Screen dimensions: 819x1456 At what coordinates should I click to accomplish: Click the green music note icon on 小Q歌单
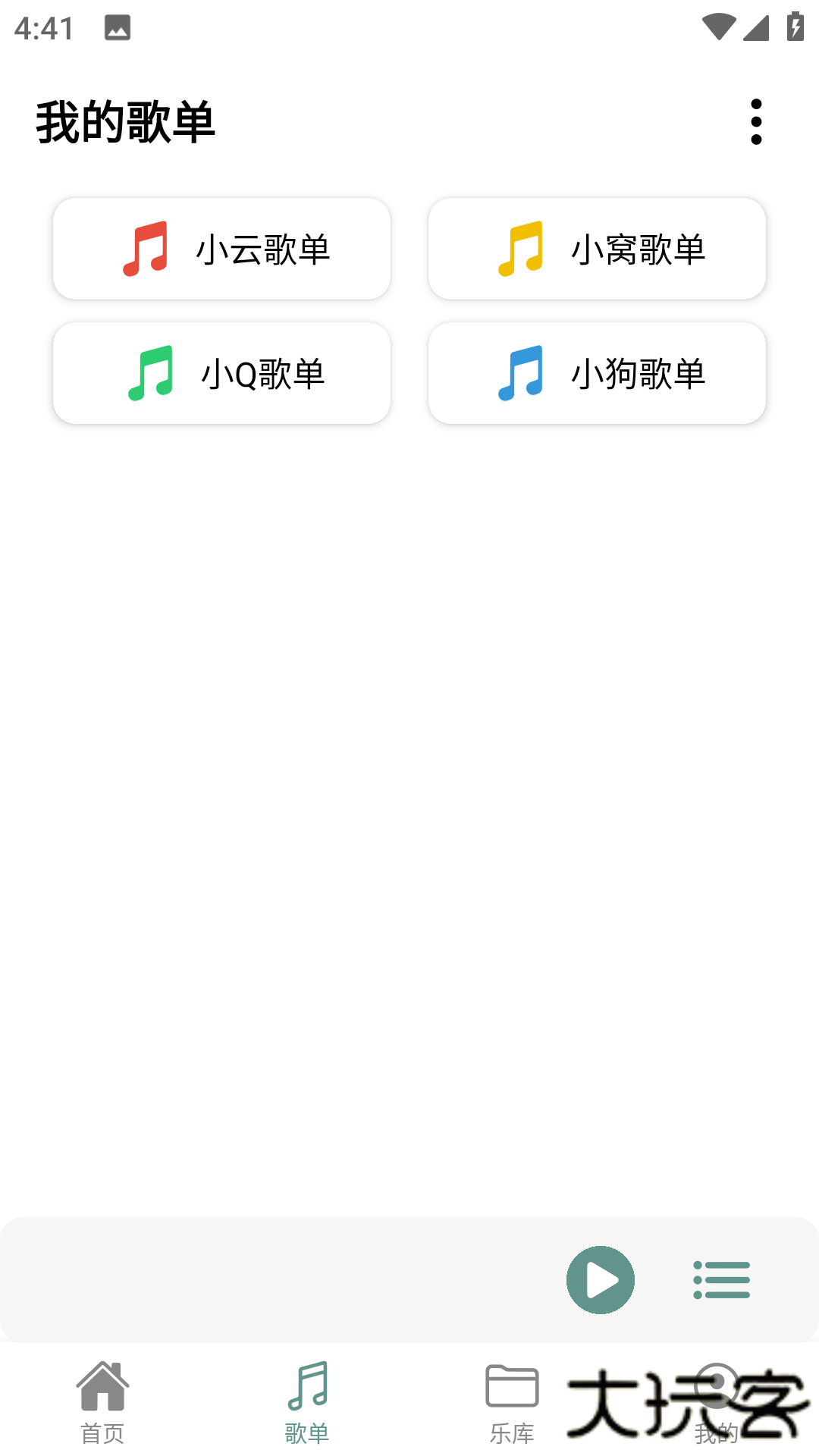(x=149, y=372)
